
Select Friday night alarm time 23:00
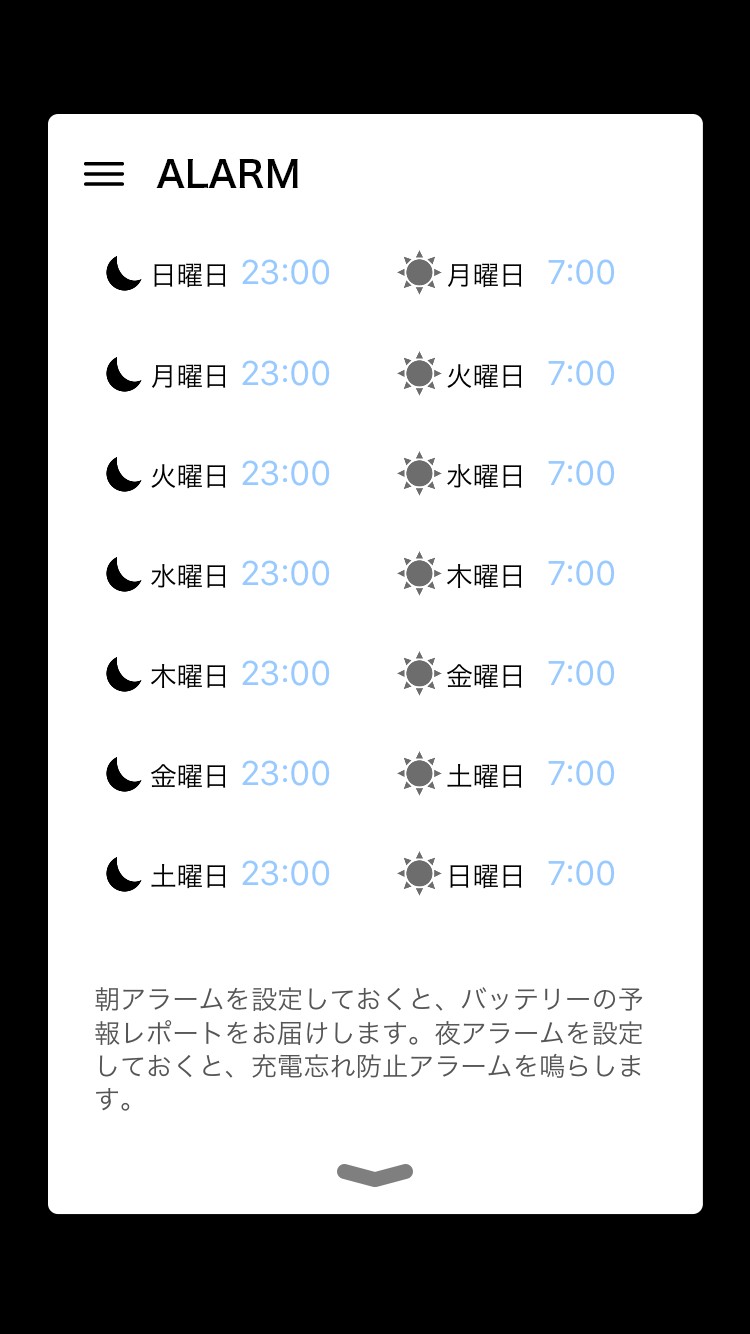tap(285, 774)
